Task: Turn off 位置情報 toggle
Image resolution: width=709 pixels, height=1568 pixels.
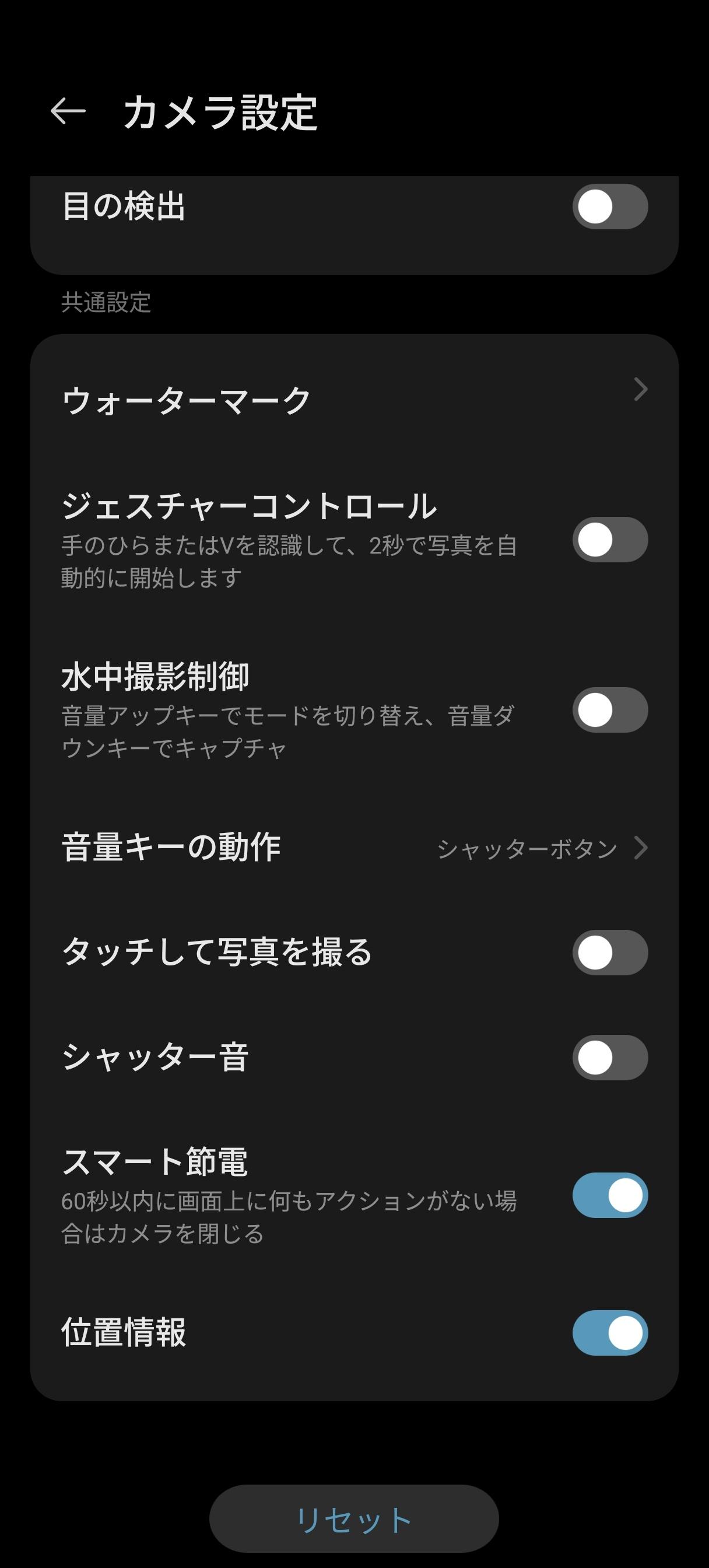Action: (x=609, y=1332)
